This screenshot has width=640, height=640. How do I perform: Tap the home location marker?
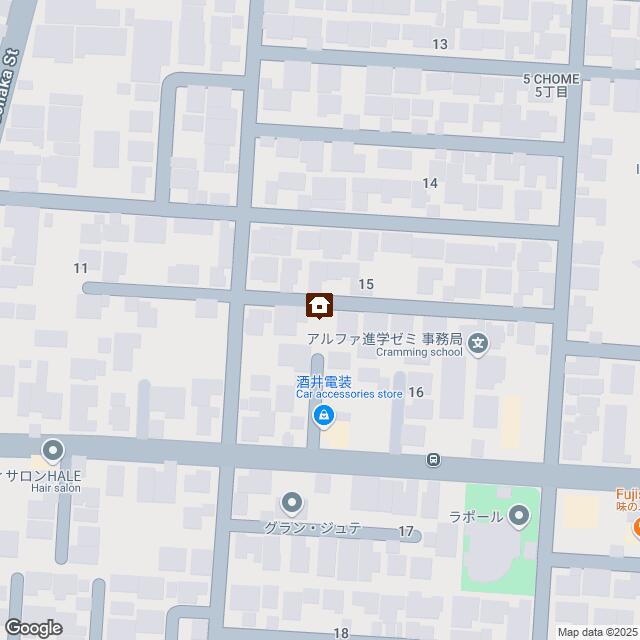pos(320,303)
